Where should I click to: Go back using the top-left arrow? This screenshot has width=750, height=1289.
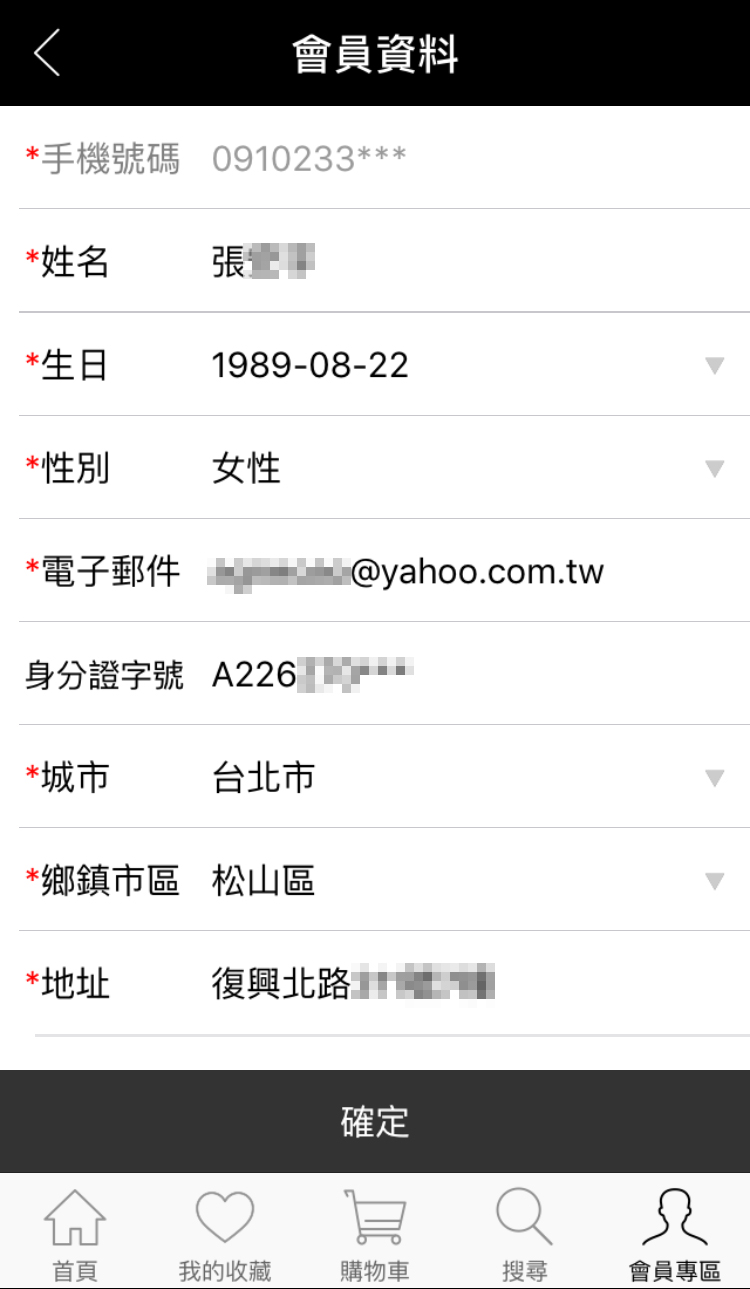47,52
